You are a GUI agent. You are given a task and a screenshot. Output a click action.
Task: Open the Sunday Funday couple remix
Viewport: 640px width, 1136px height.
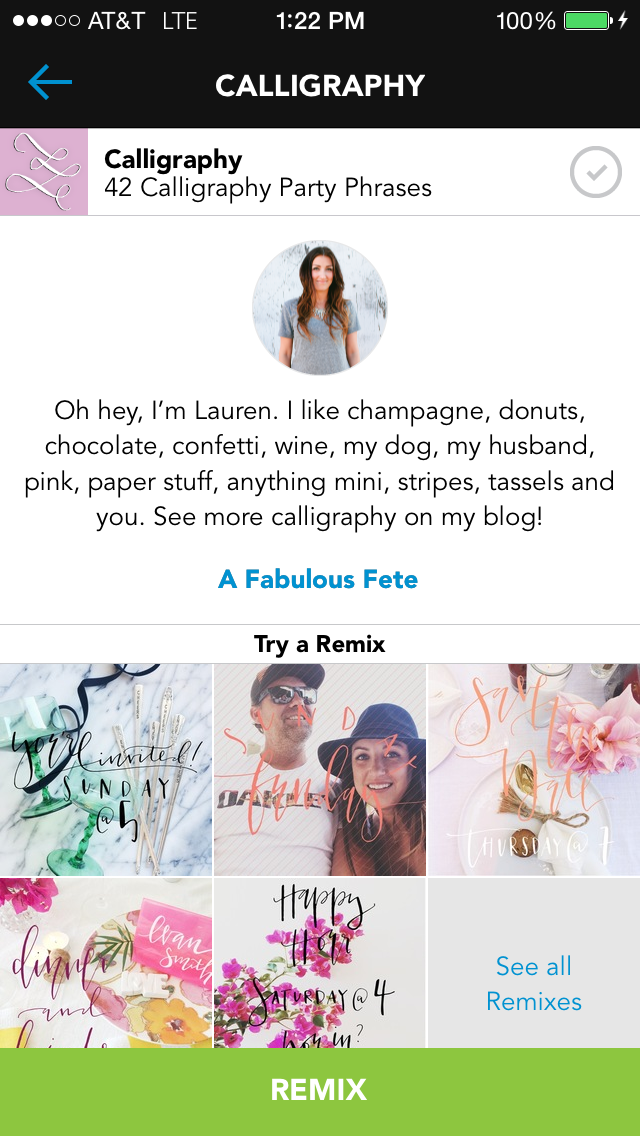click(320, 769)
